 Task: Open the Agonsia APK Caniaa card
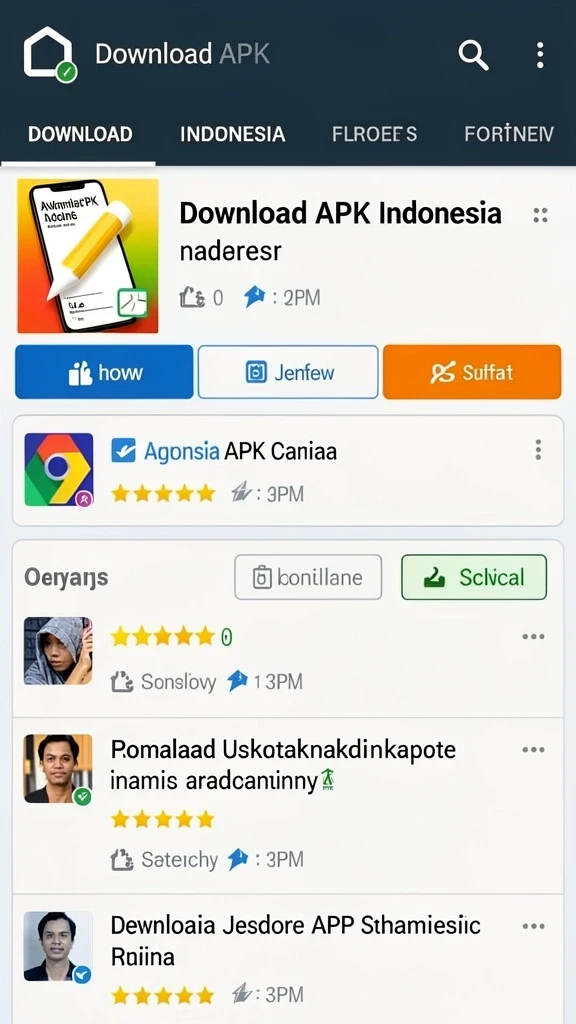pyautogui.click(x=288, y=470)
